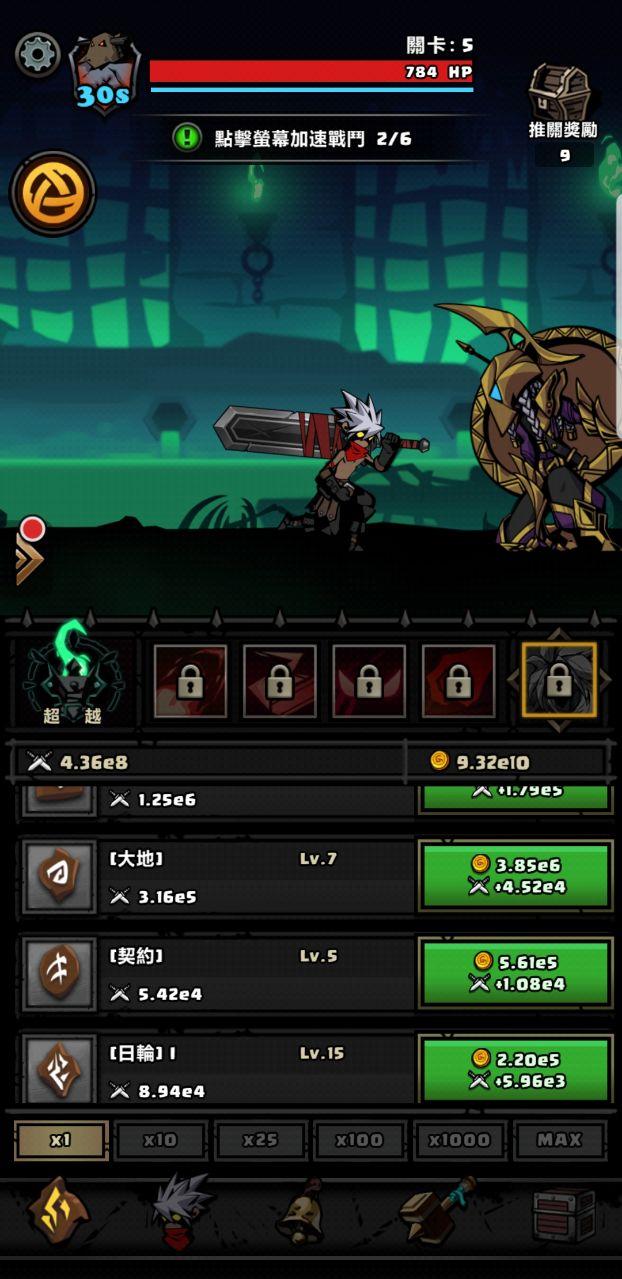Upgrade [大地] for 3.85e6 coins
The image size is (622, 1279).
515,876
